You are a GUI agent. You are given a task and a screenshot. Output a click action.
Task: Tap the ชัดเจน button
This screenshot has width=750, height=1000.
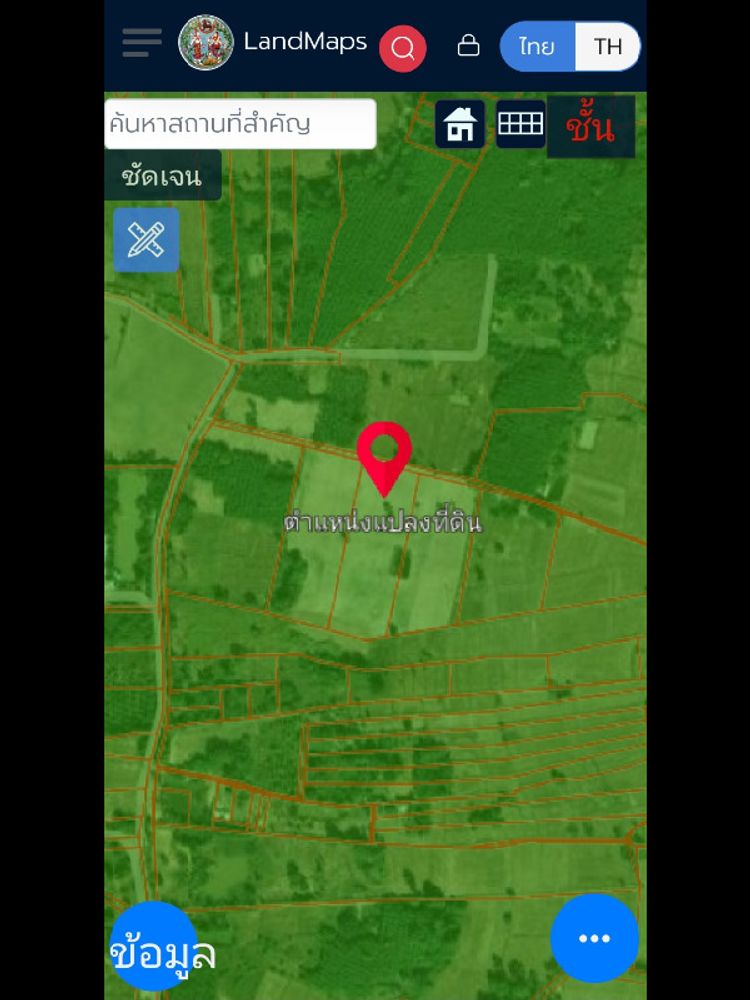[162, 176]
